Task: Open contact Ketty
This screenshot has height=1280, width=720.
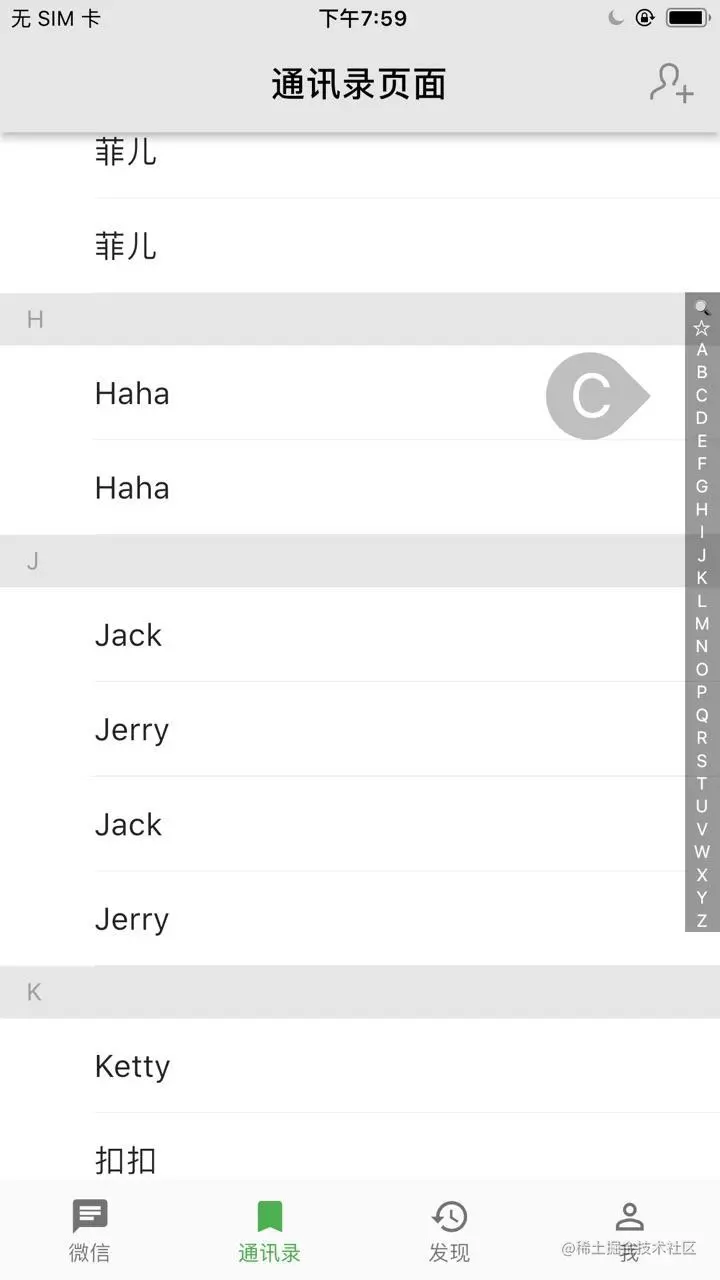Action: point(360,1066)
